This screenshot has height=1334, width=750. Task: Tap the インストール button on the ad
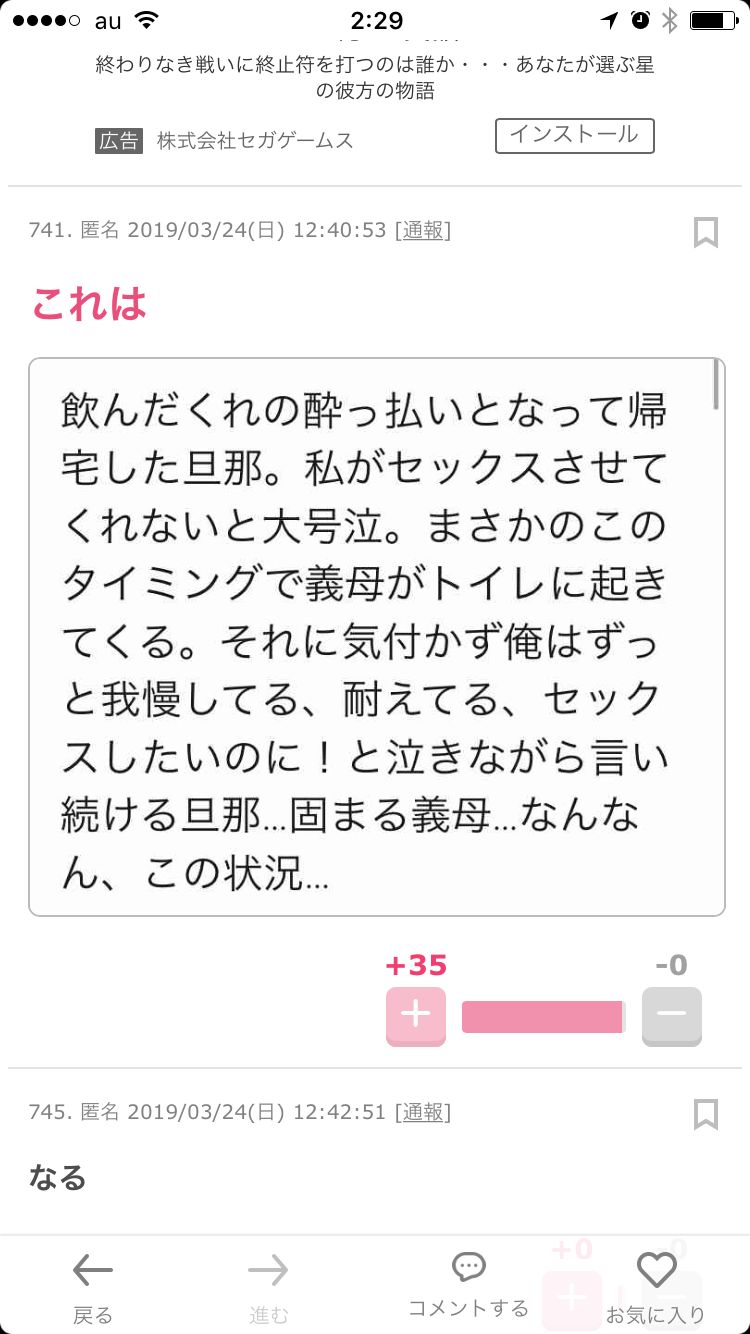(x=574, y=135)
